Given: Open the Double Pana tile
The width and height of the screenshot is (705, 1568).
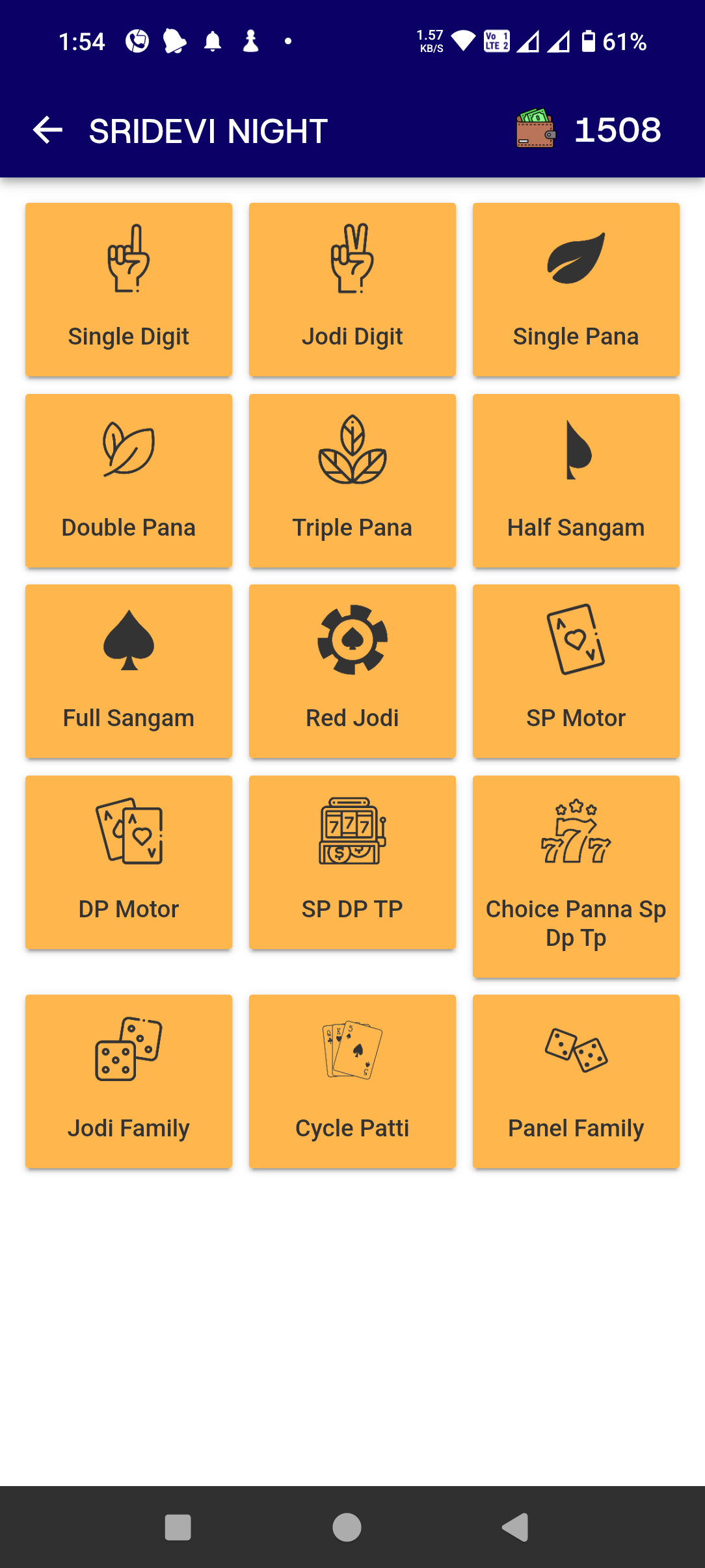Looking at the screenshot, I should 129,480.
